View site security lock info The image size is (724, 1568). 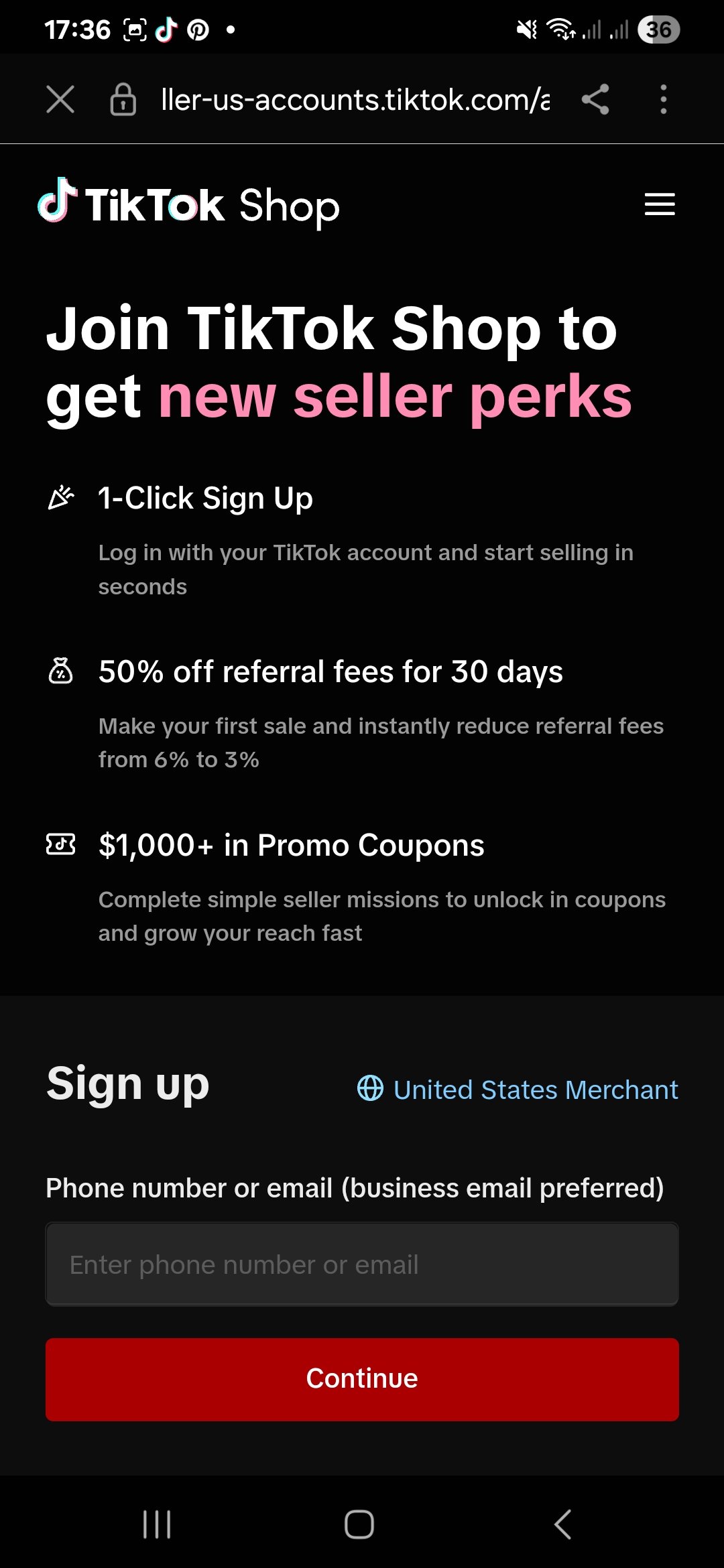123,100
